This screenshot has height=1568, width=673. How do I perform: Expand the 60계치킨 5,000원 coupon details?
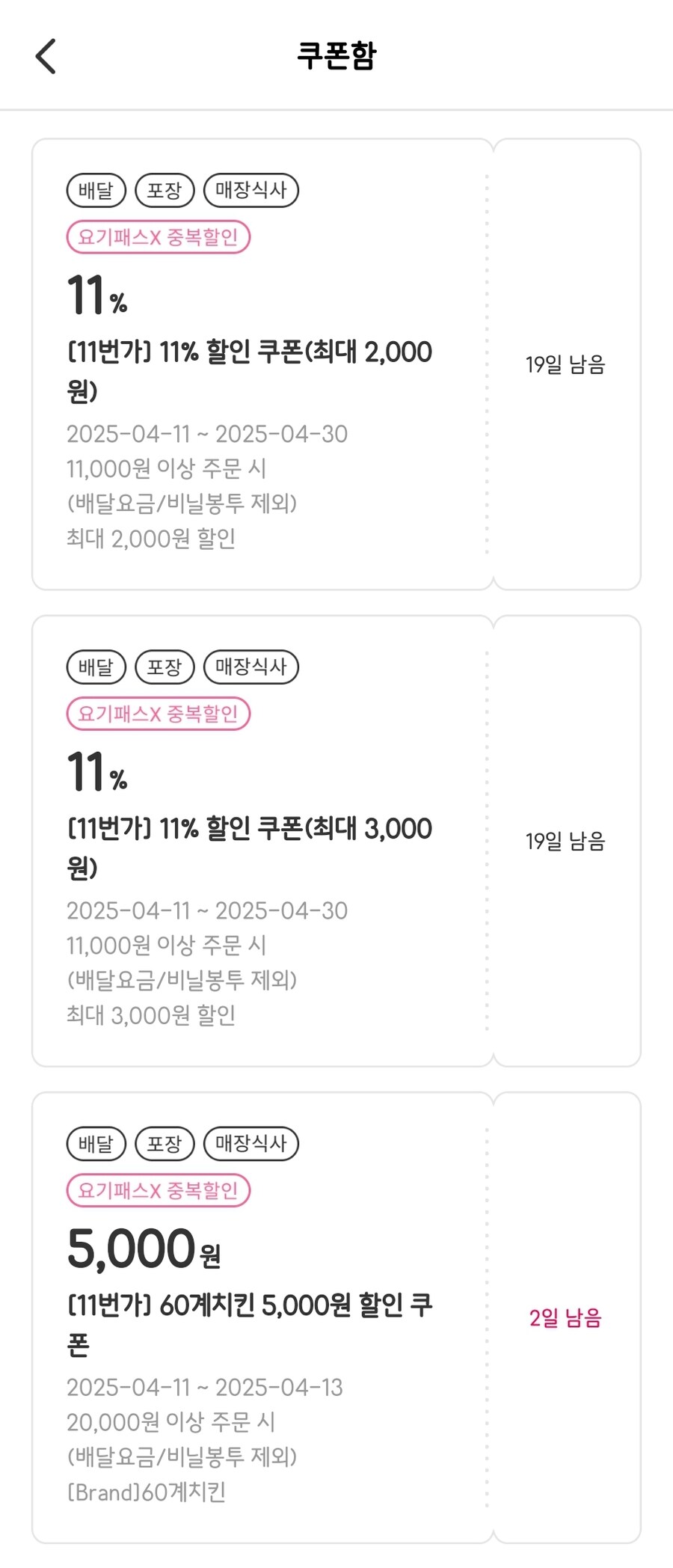pos(247,1309)
